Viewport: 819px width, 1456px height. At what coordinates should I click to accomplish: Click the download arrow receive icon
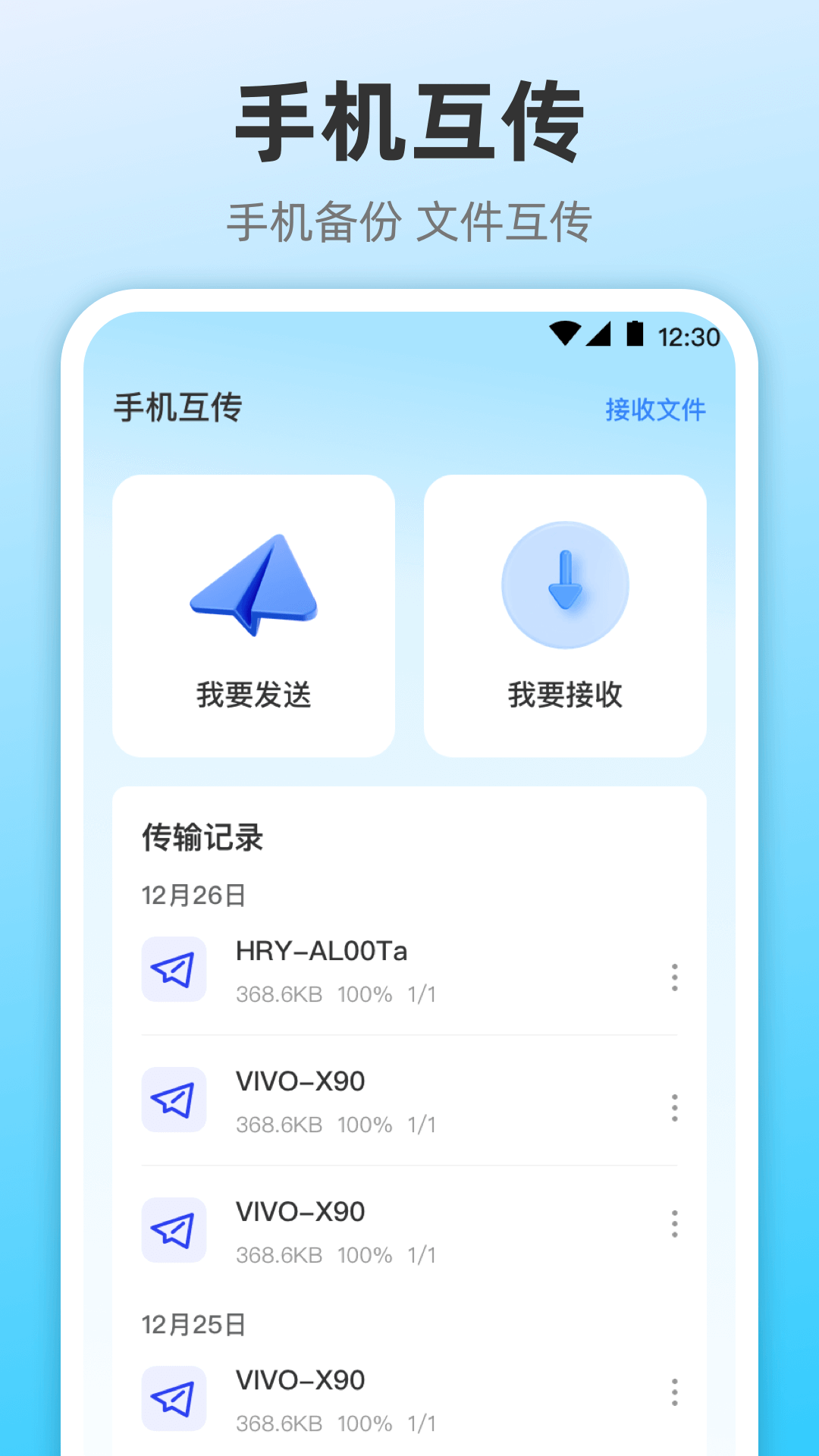[564, 584]
